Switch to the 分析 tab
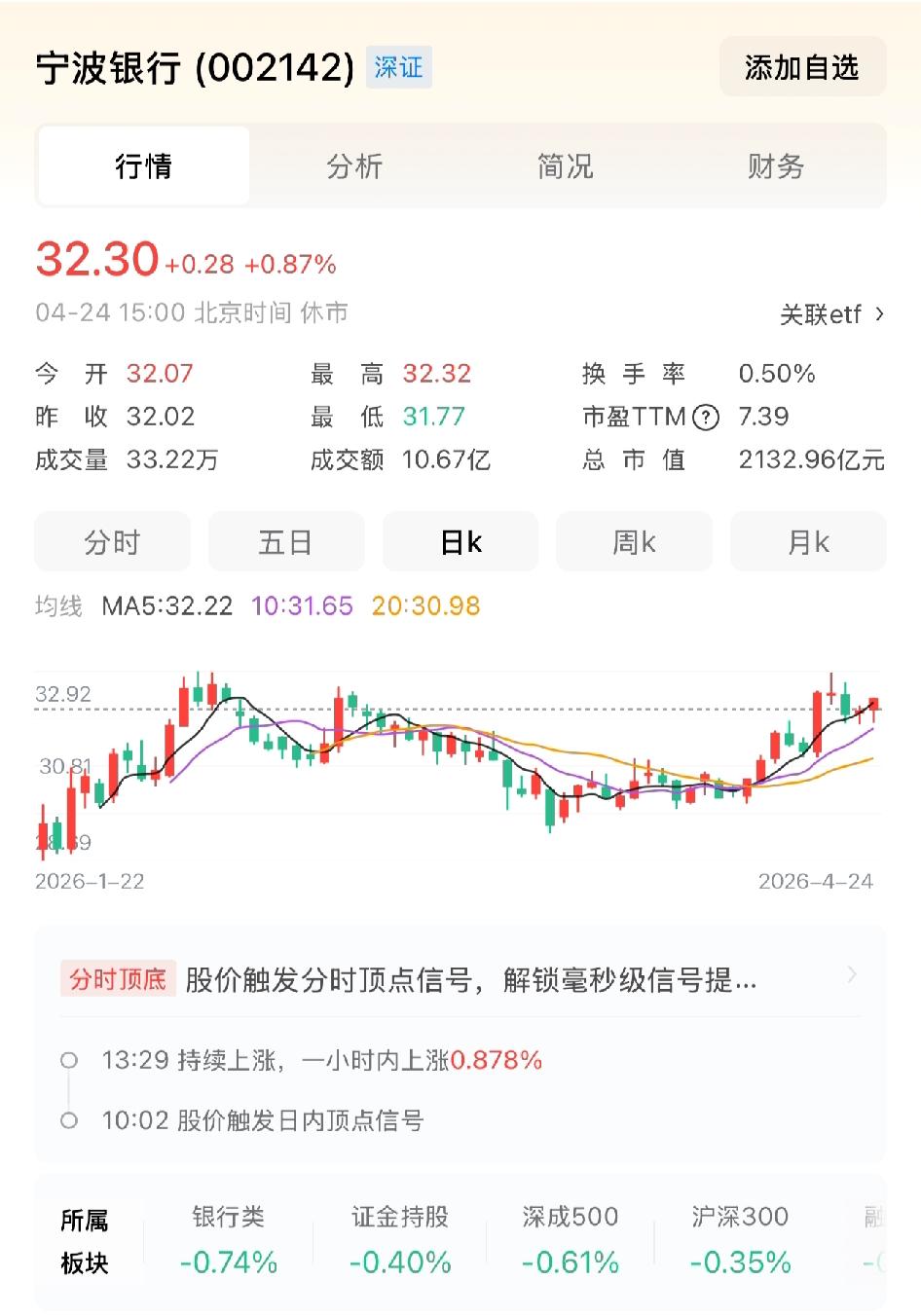 tap(354, 165)
